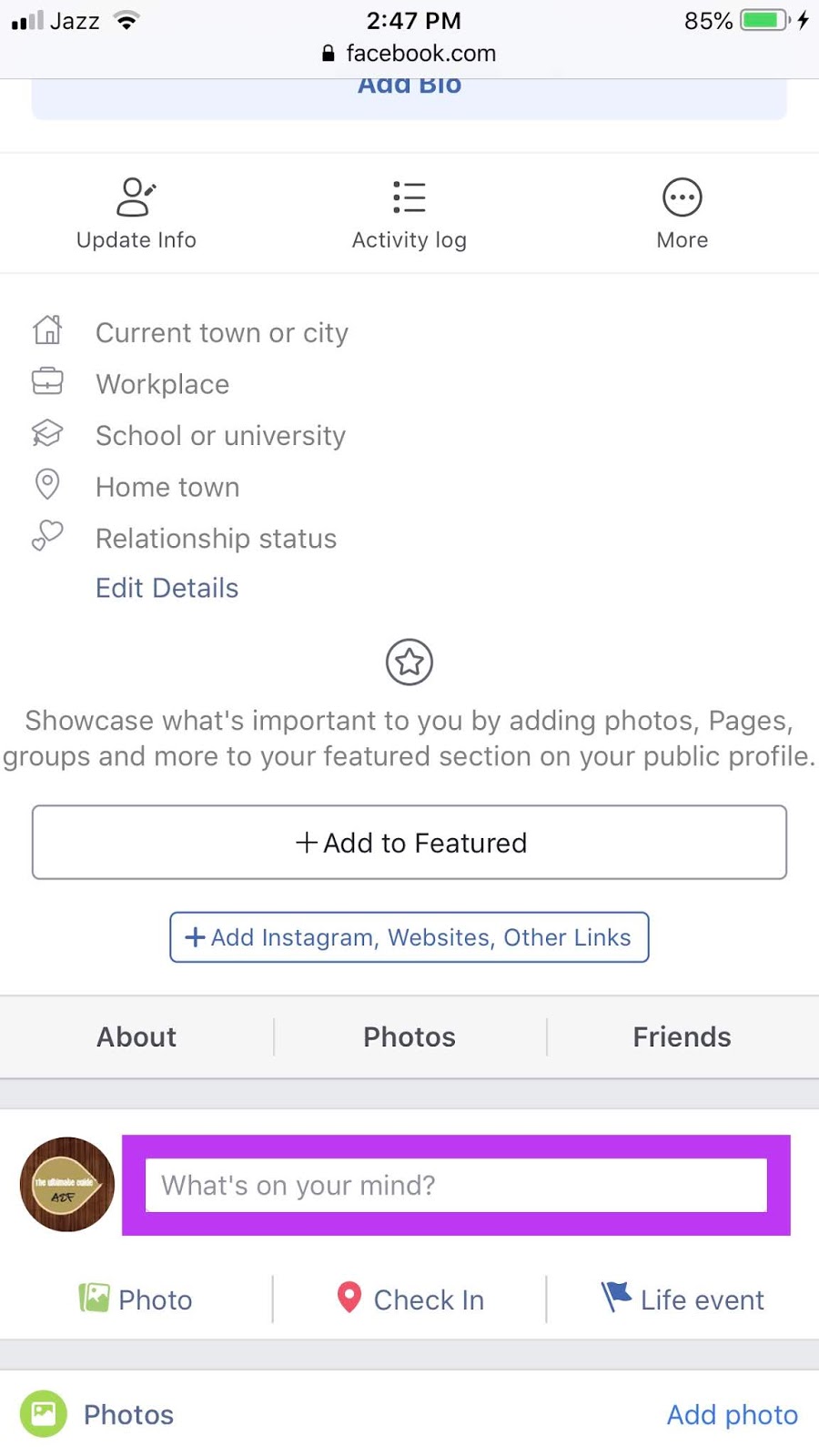
Task: Set relationship status
Action: coord(217,539)
